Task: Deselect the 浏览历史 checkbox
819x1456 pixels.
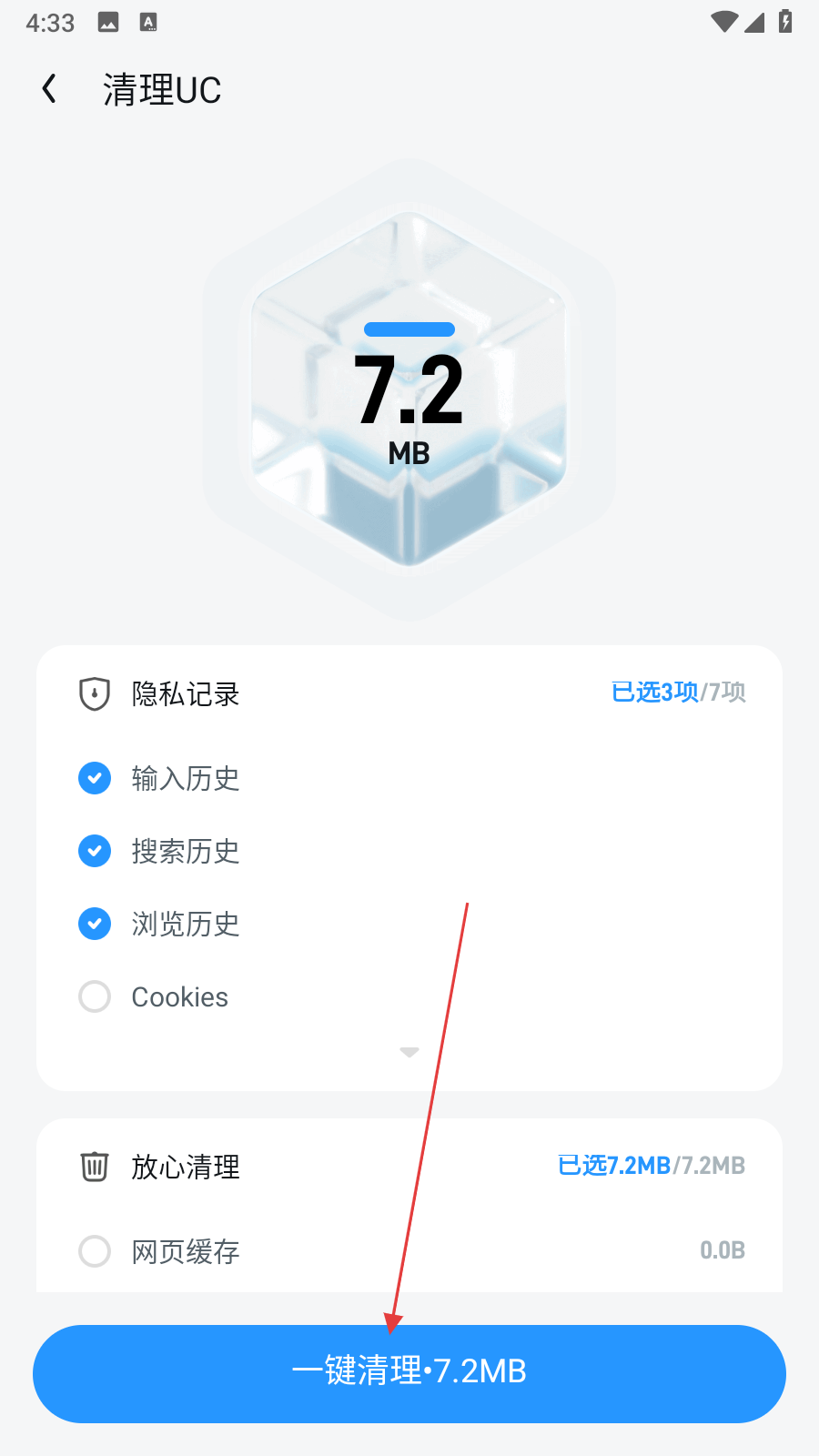Action: (x=95, y=924)
